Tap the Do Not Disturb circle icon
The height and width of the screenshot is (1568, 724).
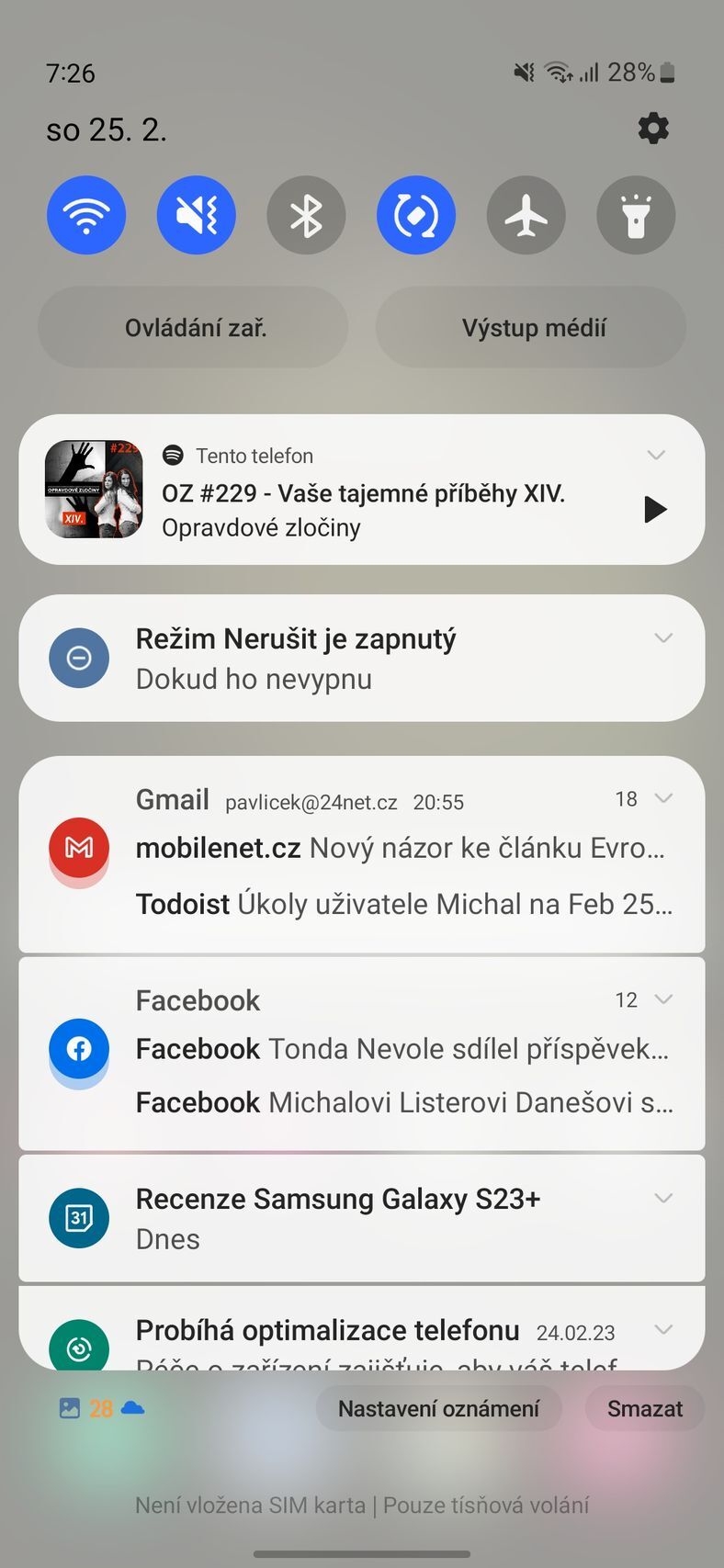point(79,658)
